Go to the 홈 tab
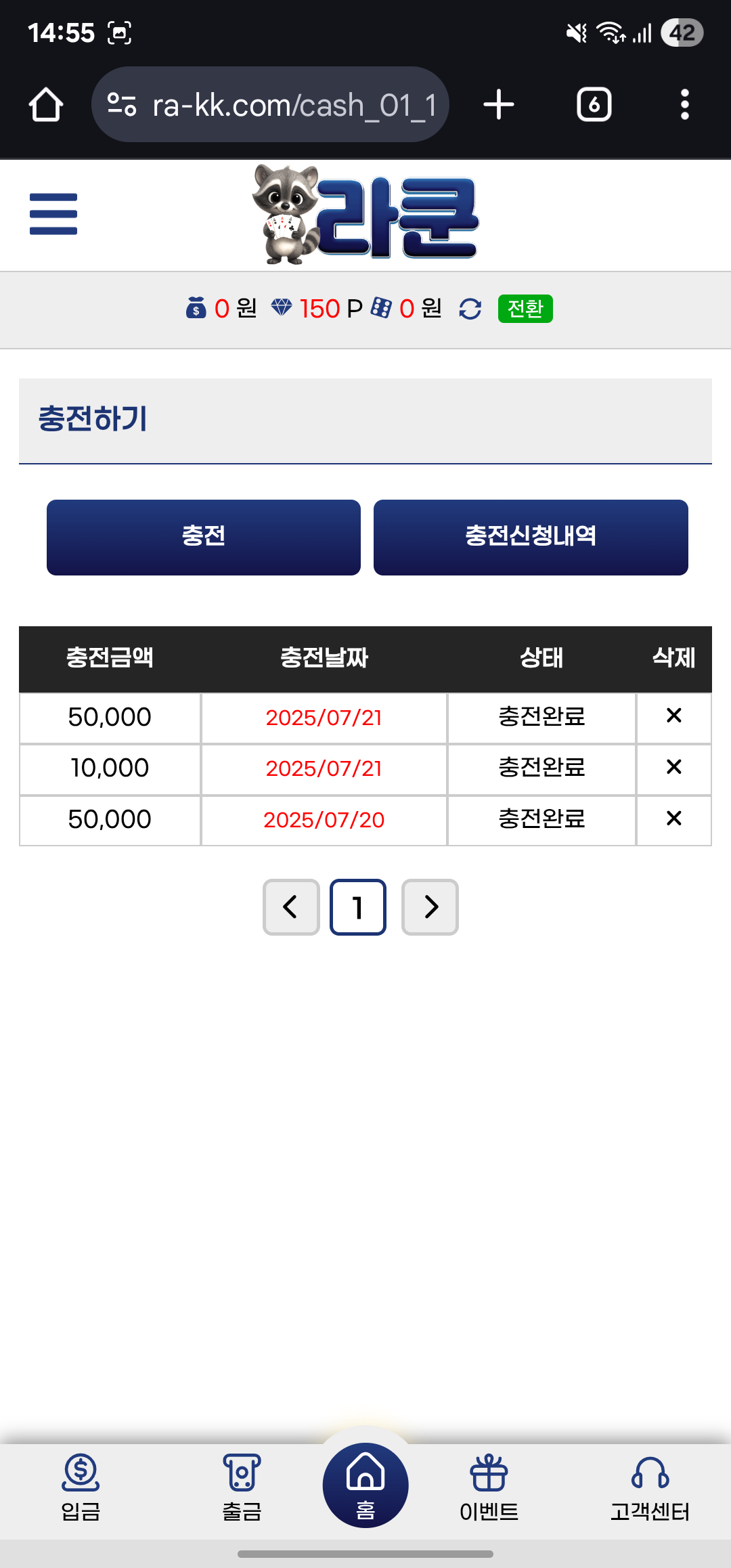The width and height of the screenshot is (731, 1568). click(x=365, y=1485)
